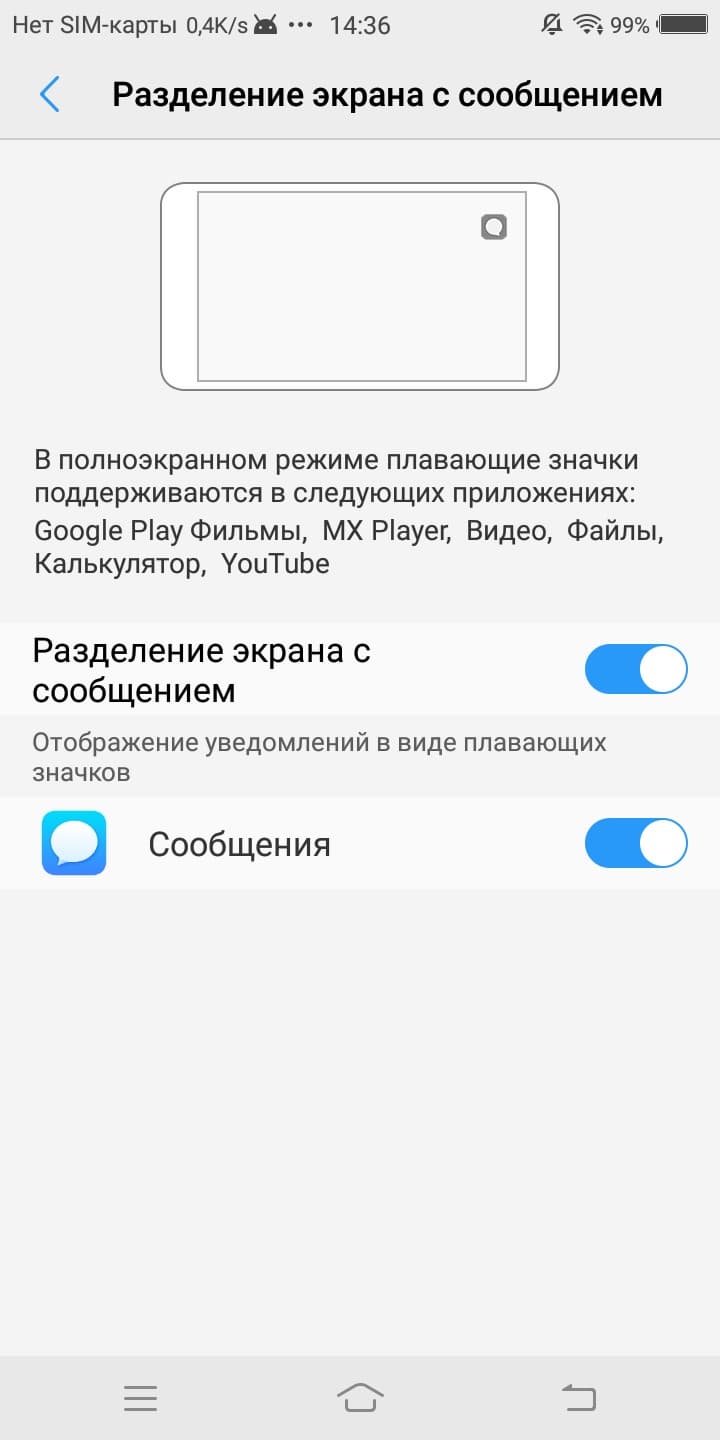Screen dimensions: 720x1440
Task: Go back using the top-left arrow
Action: click(x=50, y=95)
